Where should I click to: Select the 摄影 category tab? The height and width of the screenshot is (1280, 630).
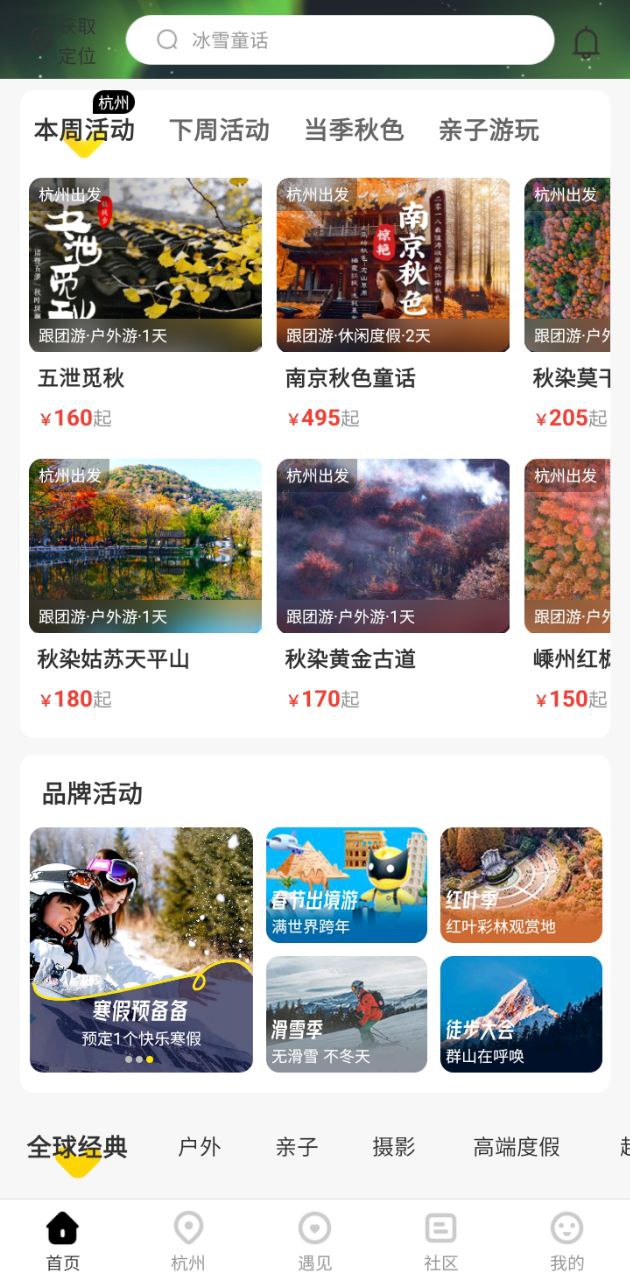coord(393,1147)
